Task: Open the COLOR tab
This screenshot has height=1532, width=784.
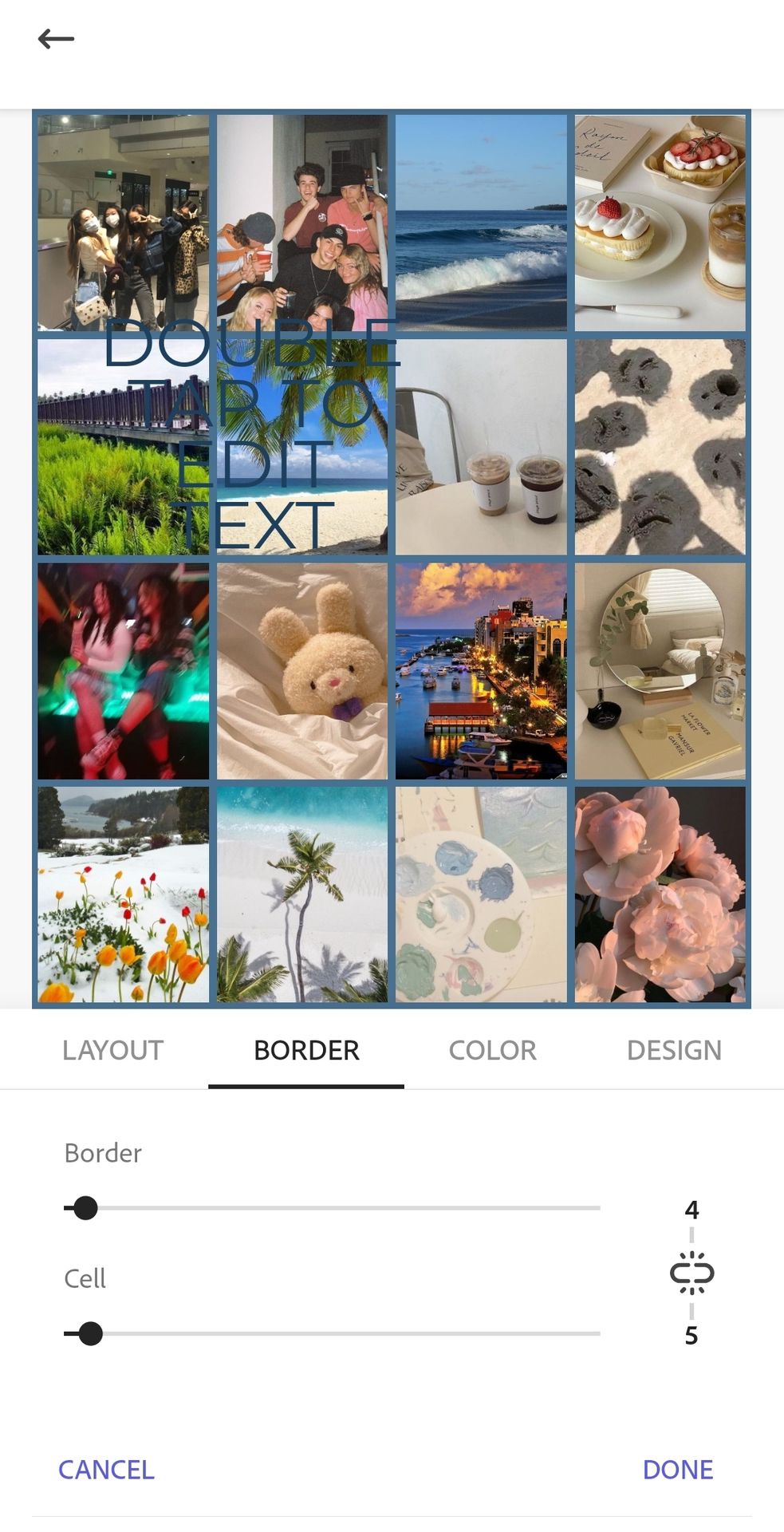Action: point(493,1050)
